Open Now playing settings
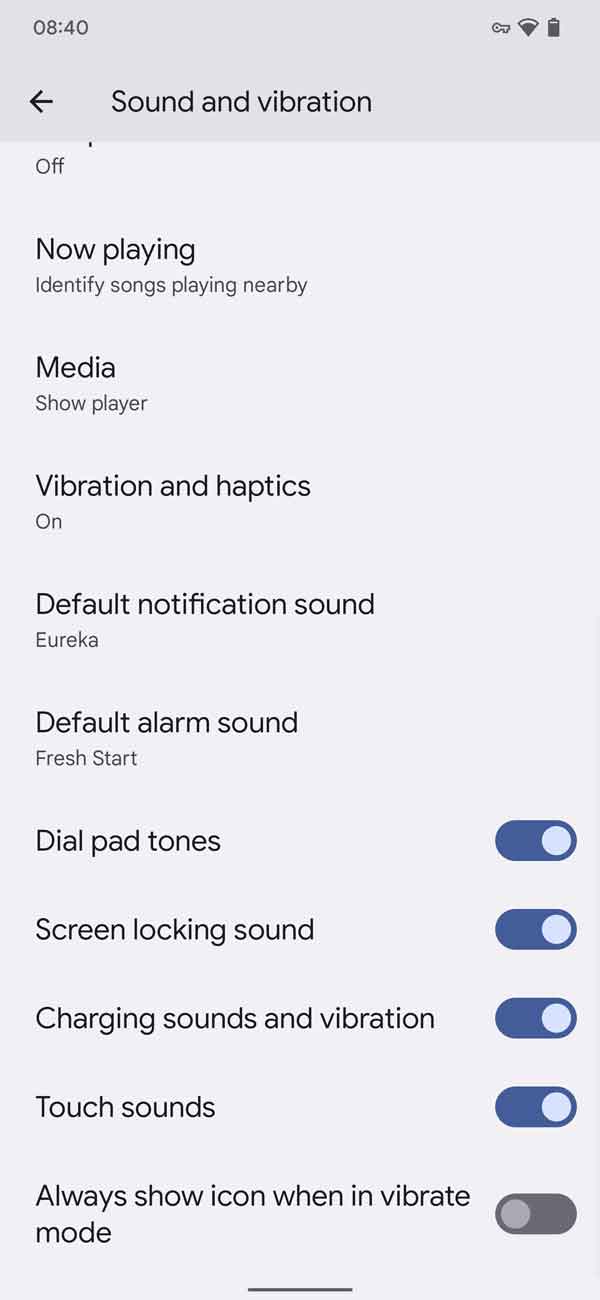Screen dimensions: 600x1300 [x=170, y=265]
